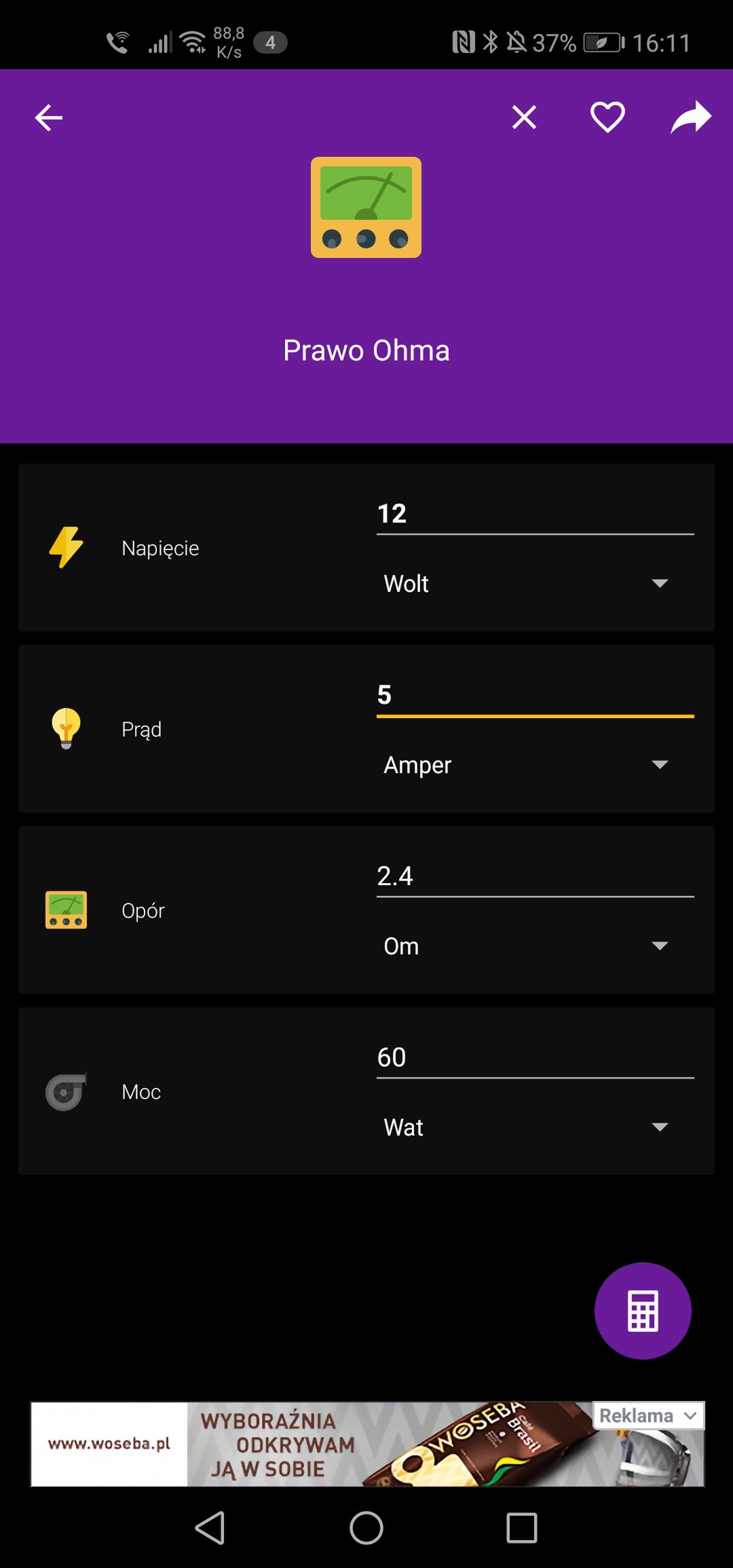Select the Moc value field
The width and height of the screenshot is (733, 1568).
click(x=535, y=1058)
